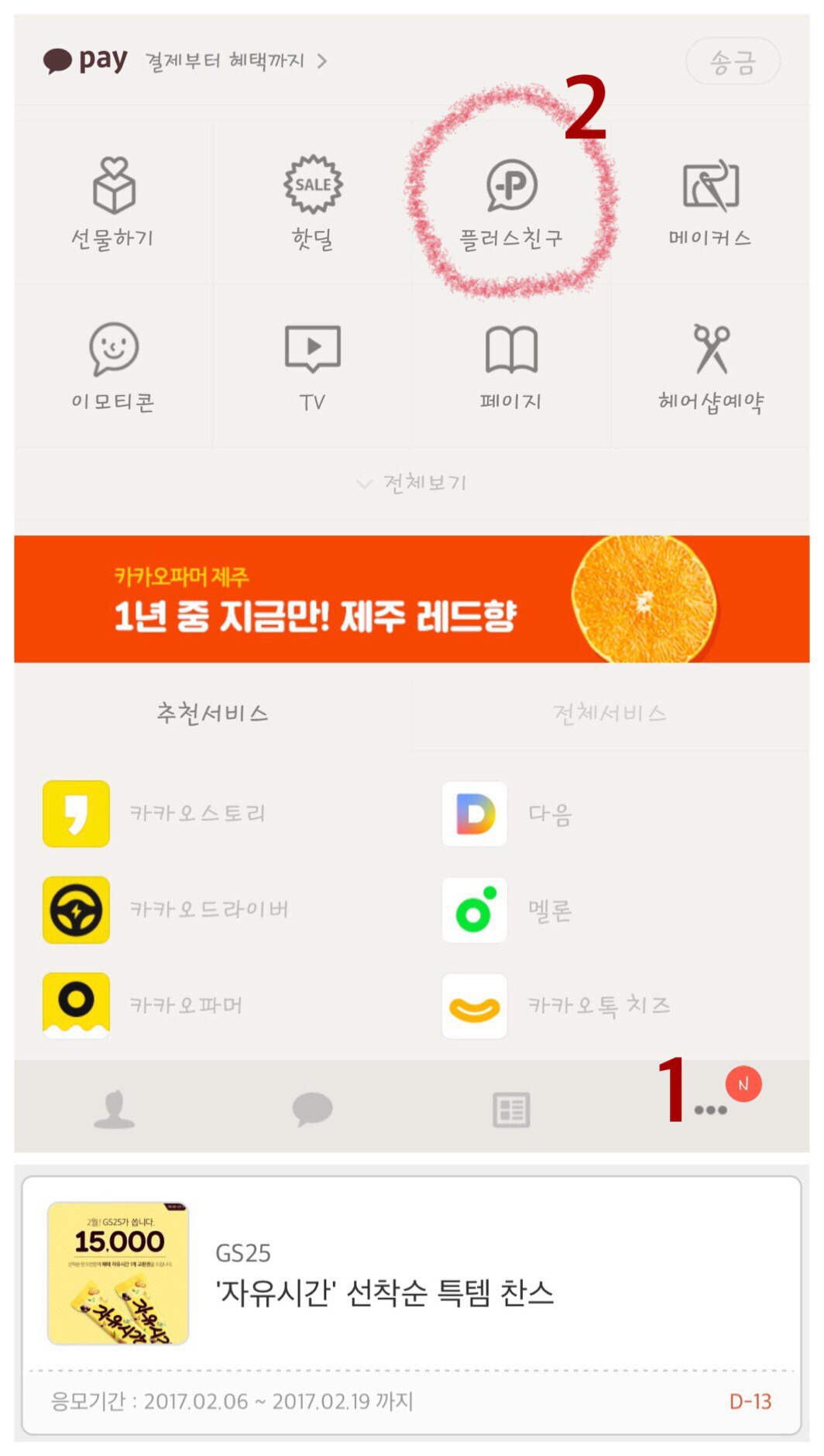Go to the friends tab
The image size is (824, 1456).
pyautogui.click(x=114, y=1109)
